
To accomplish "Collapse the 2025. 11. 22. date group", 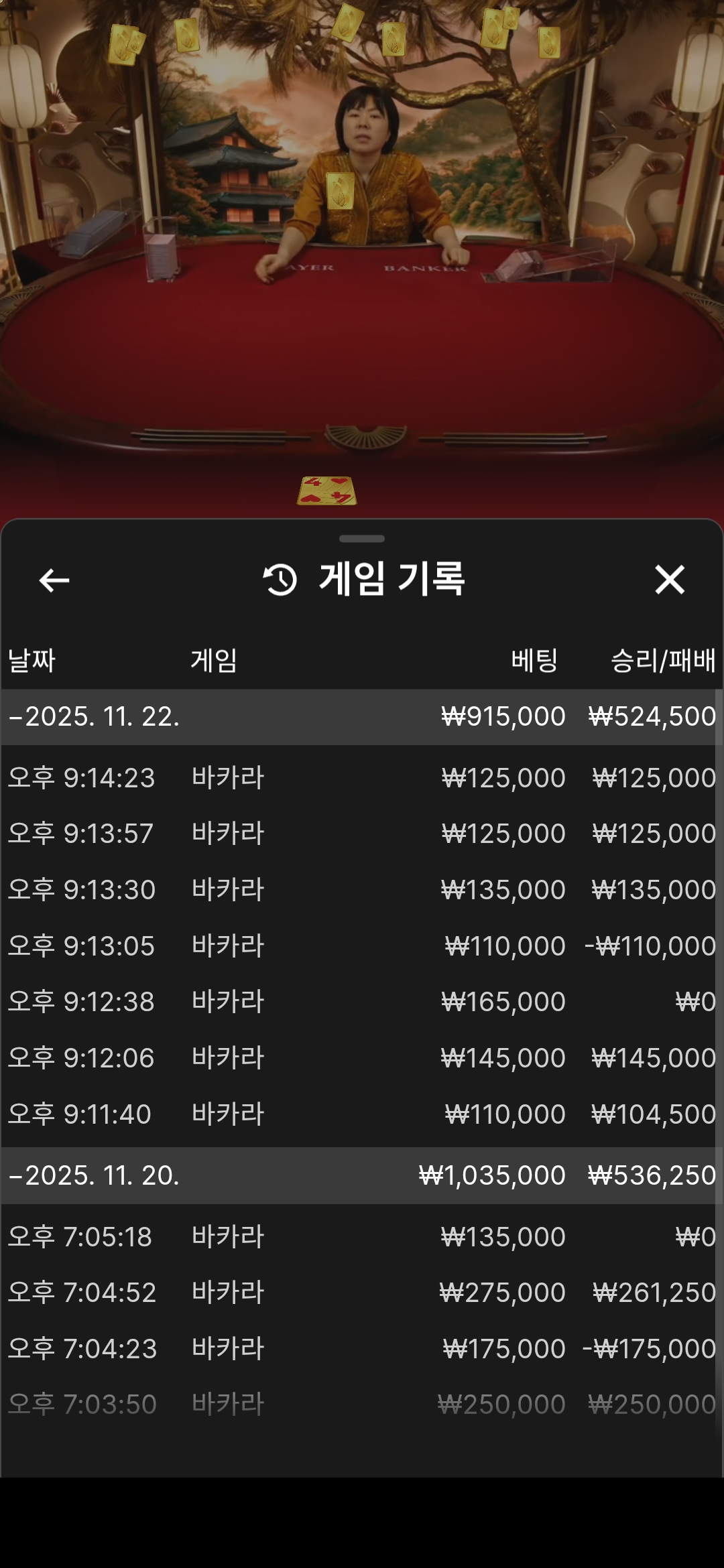I will pos(94,717).
